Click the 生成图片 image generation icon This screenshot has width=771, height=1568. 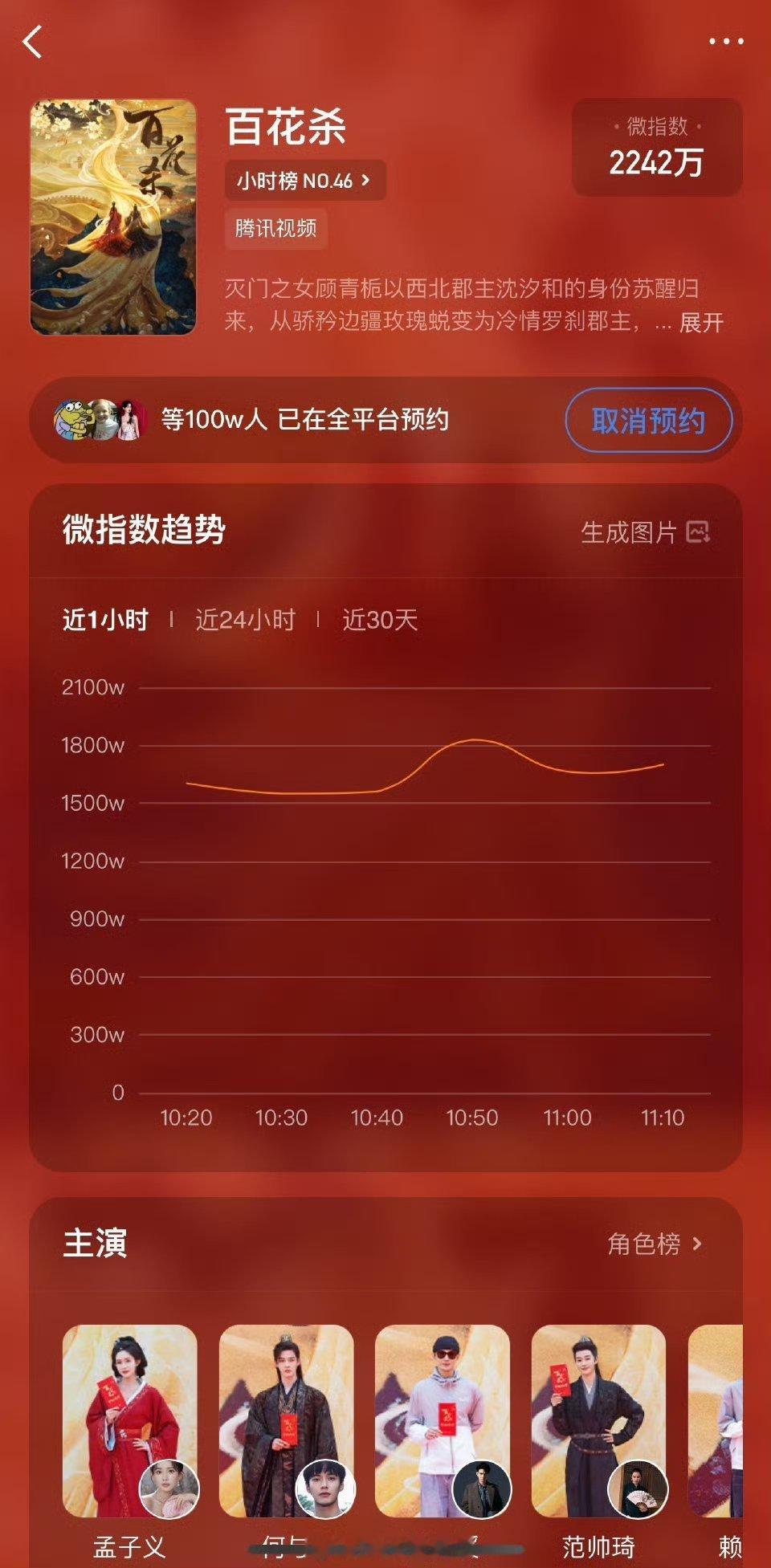698,533
